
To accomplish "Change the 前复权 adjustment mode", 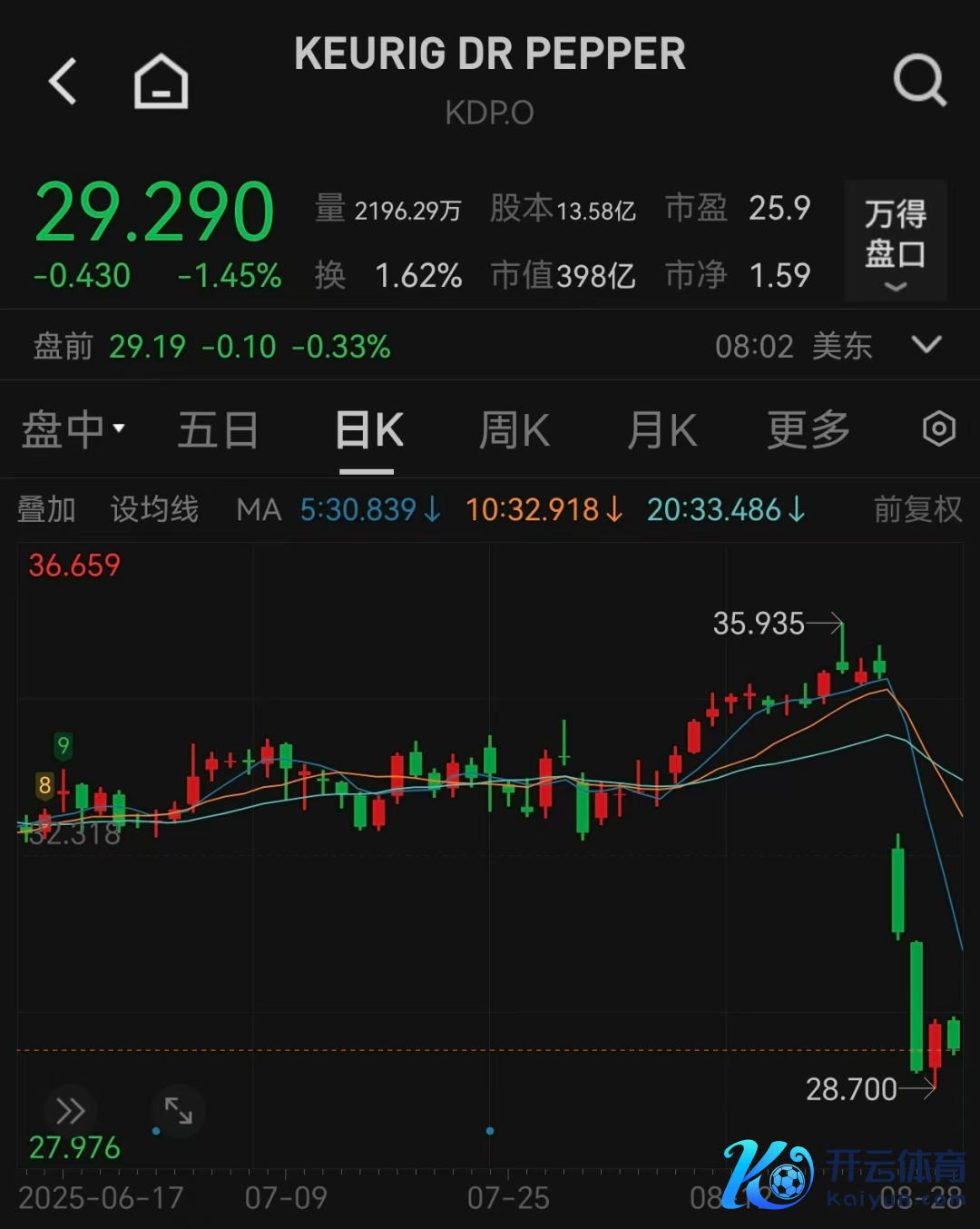I will 917,509.
